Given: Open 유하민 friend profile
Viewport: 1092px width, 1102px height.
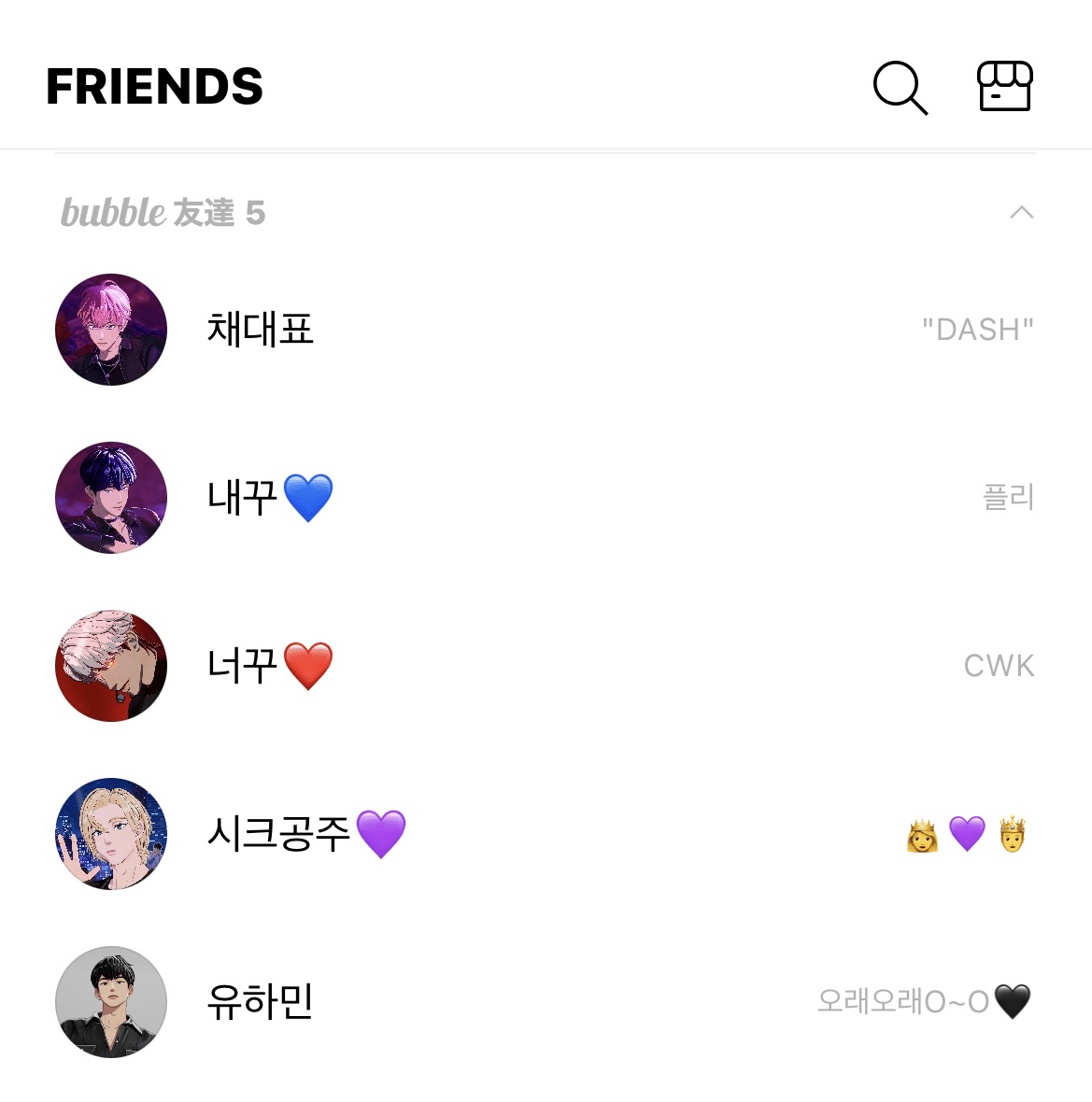Looking at the screenshot, I should [x=260, y=1001].
